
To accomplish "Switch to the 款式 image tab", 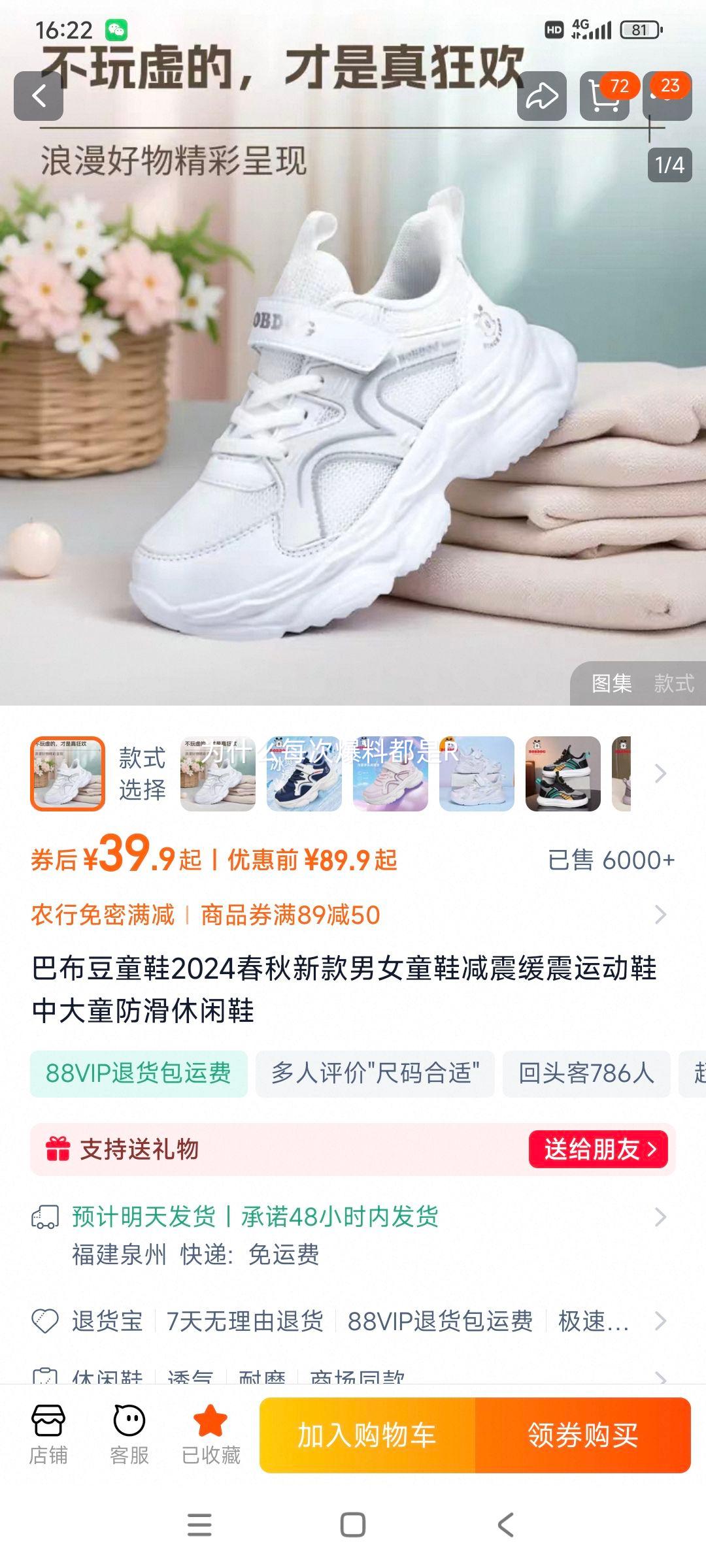I will click(x=673, y=683).
